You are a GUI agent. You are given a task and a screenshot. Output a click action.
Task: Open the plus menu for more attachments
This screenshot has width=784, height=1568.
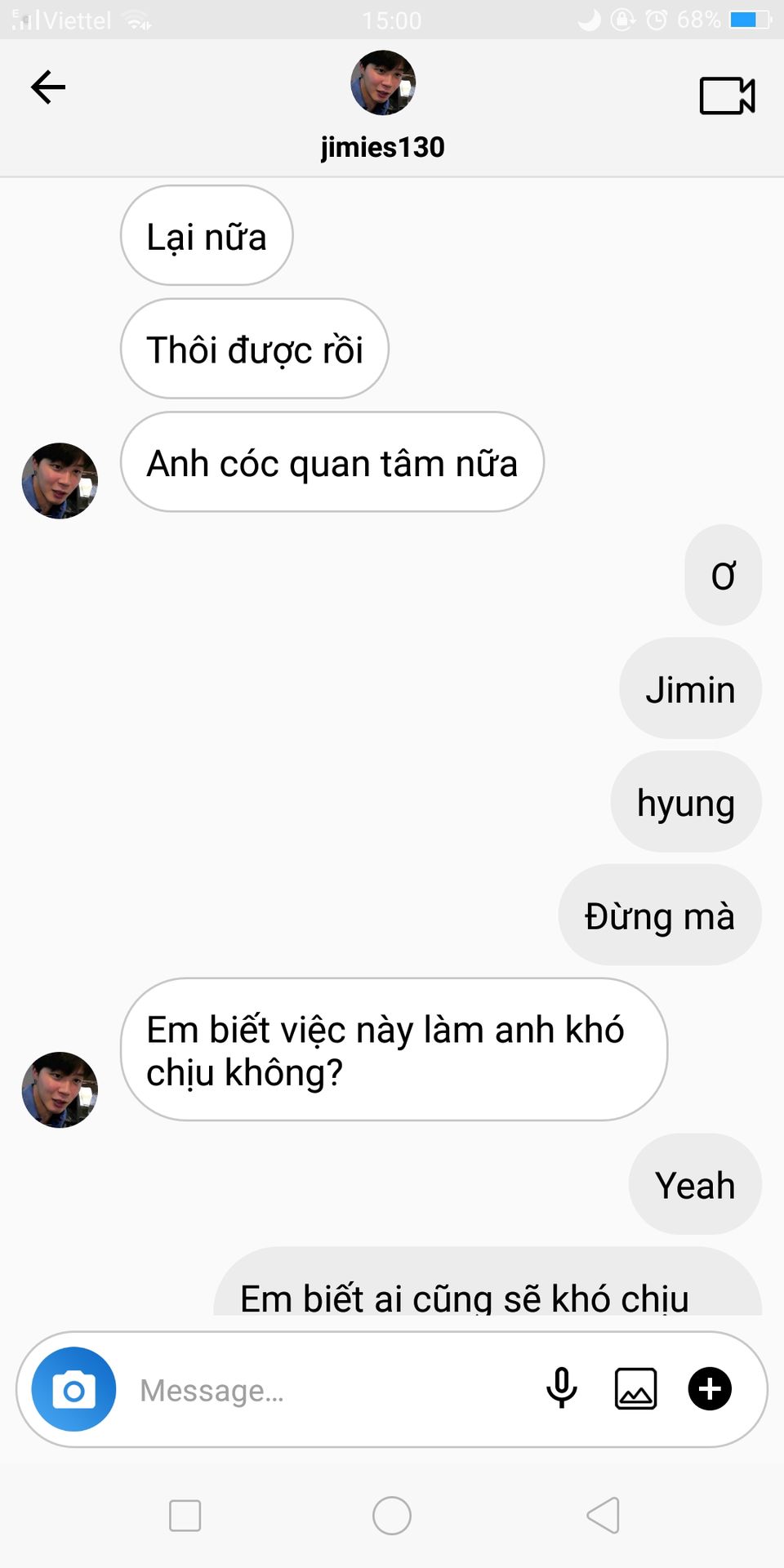(x=710, y=1388)
